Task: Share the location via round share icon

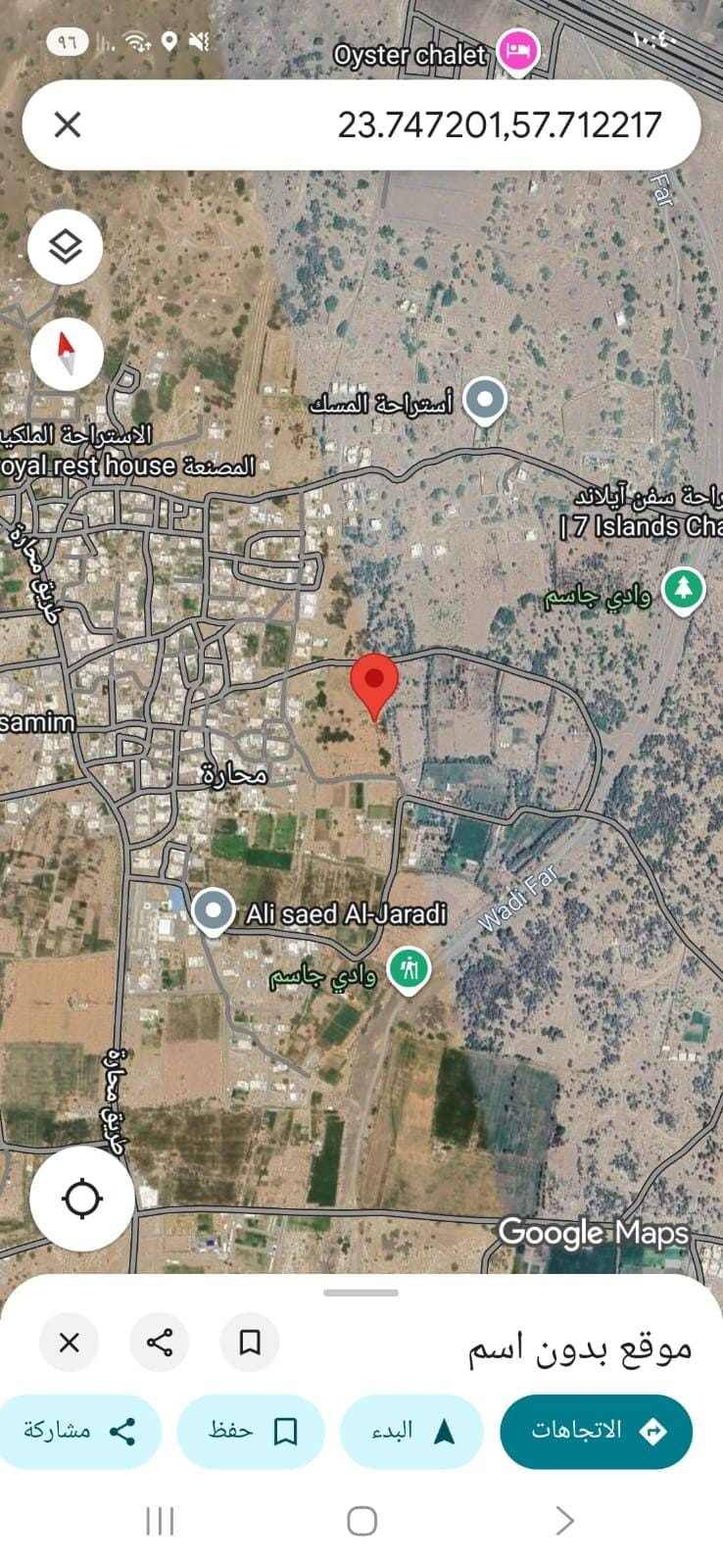Action: pyautogui.click(x=159, y=1342)
